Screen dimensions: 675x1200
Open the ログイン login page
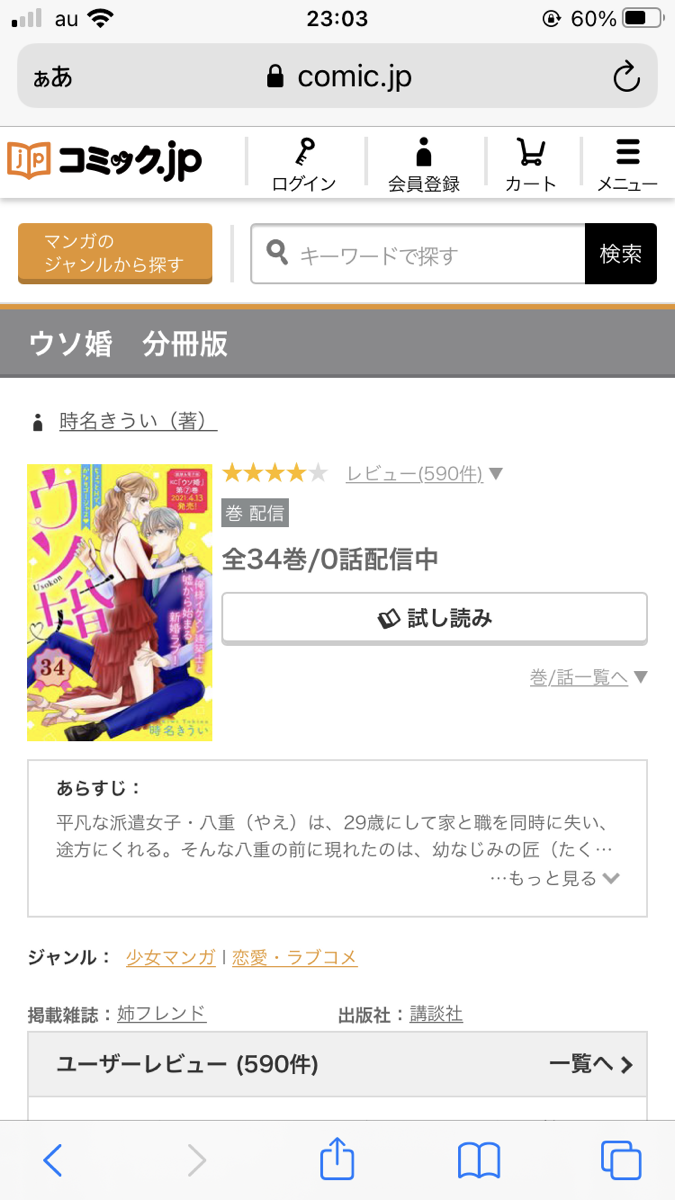click(x=304, y=165)
